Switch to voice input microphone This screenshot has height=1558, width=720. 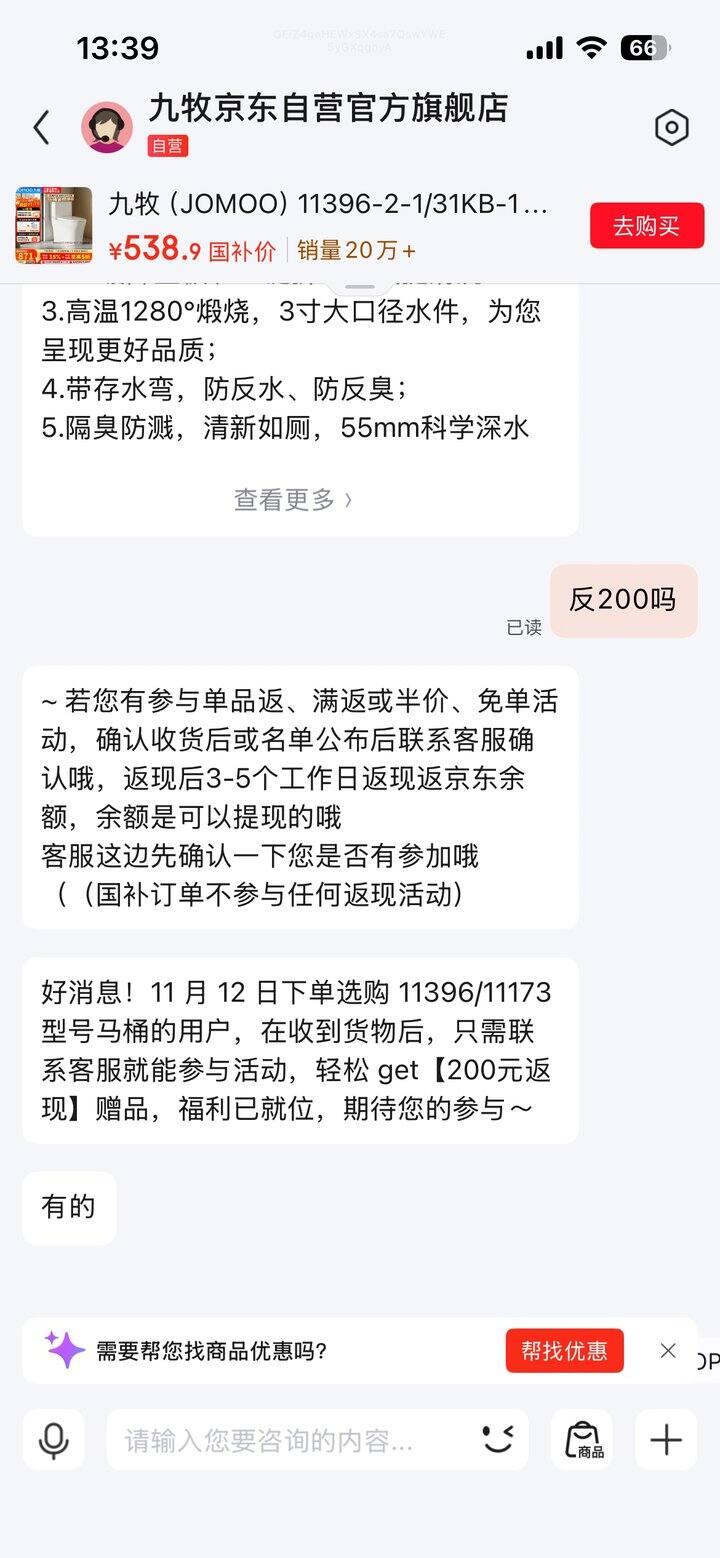tap(54, 1440)
